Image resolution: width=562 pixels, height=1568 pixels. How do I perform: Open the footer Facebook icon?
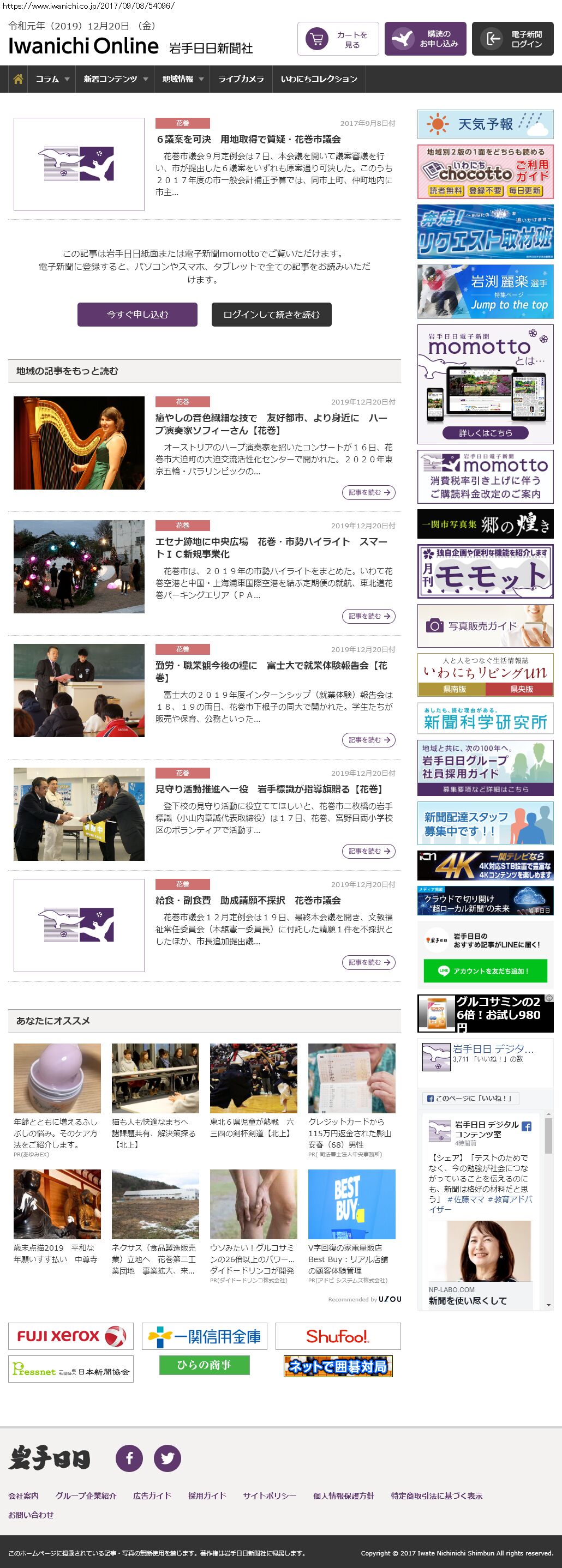pyautogui.click(x=129, y=1458)
